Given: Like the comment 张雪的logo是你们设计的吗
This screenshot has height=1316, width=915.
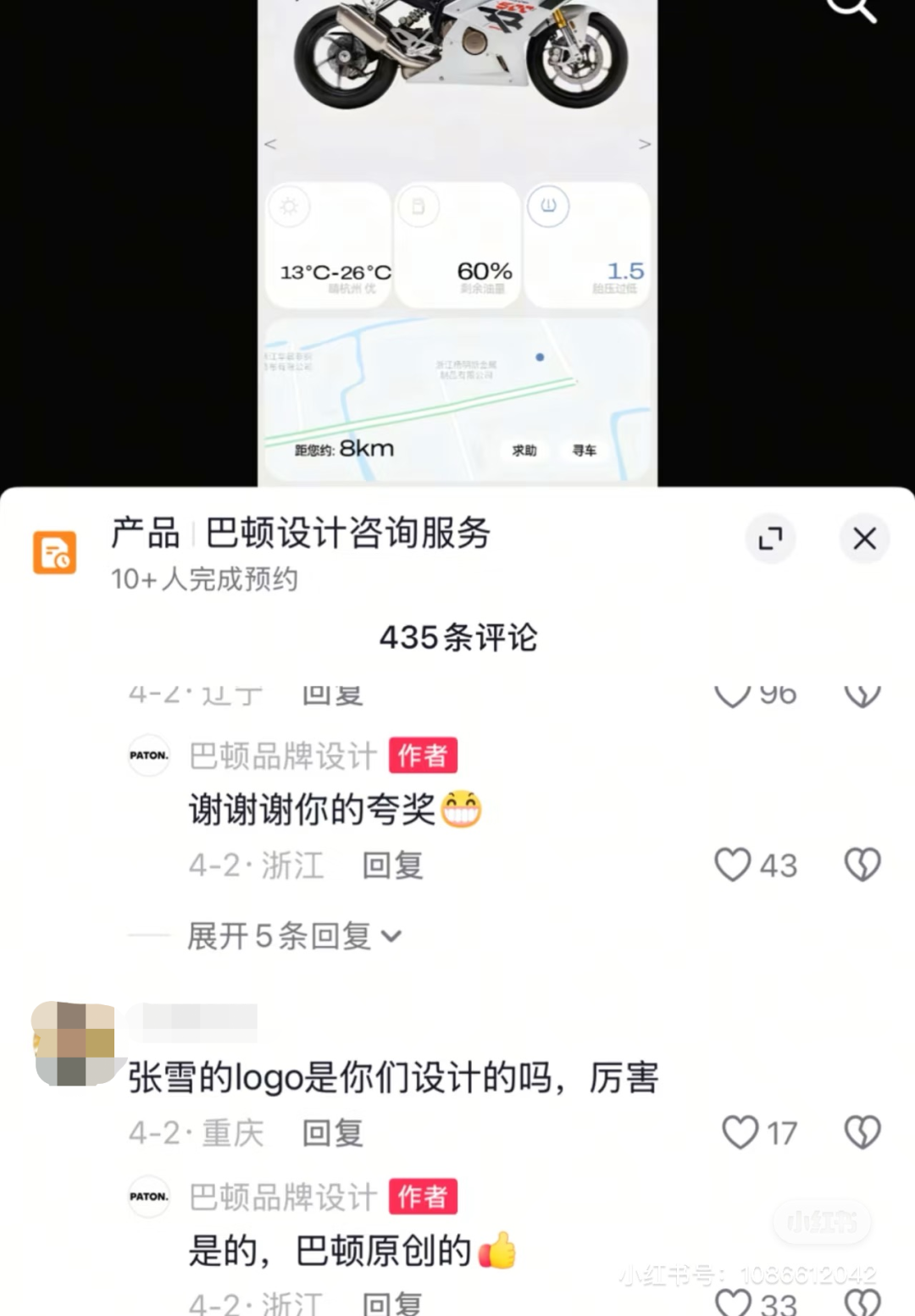Looking at the screenshot, I should click(740, 1132).
